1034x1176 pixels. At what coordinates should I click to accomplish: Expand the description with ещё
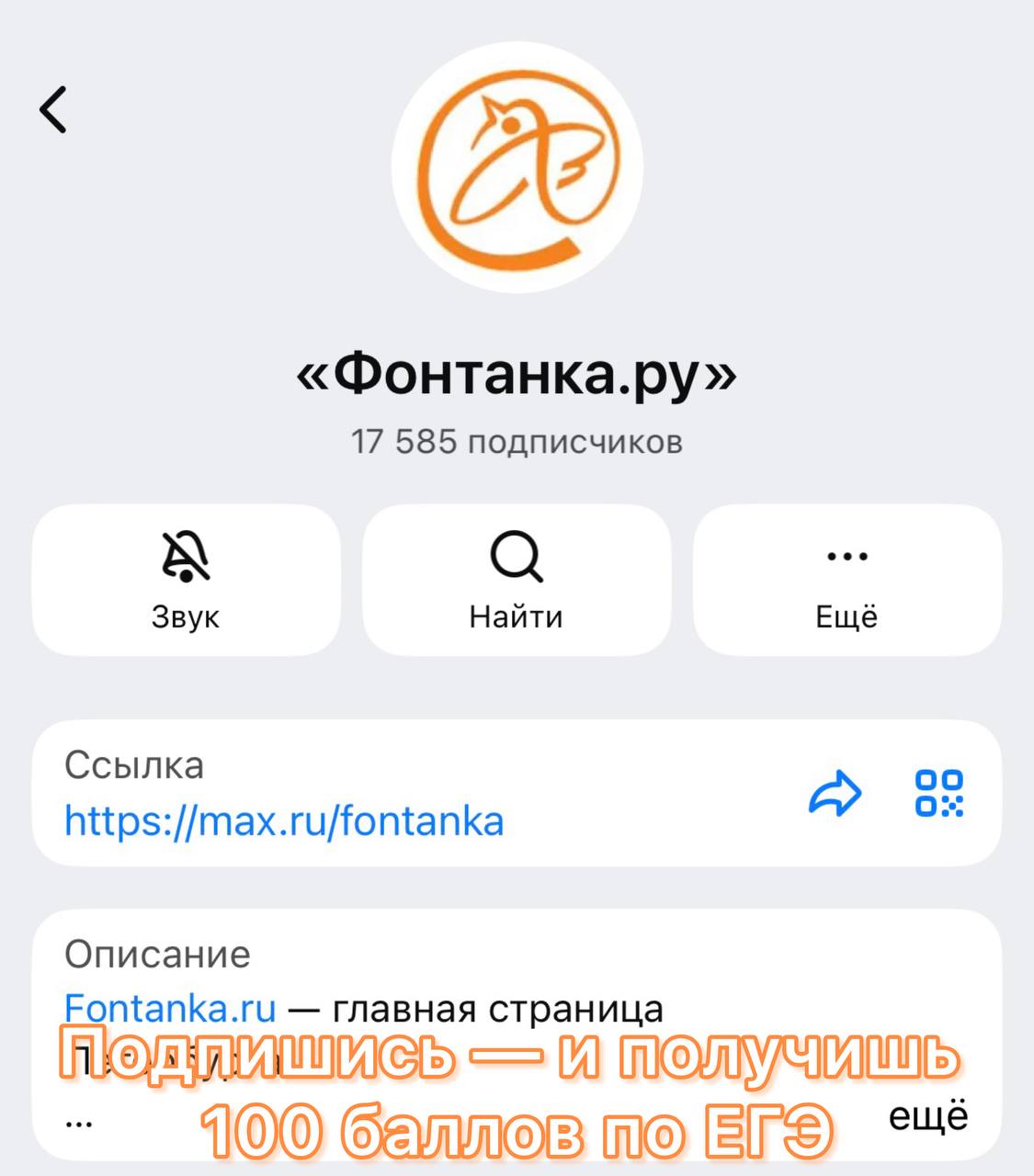928,1115
